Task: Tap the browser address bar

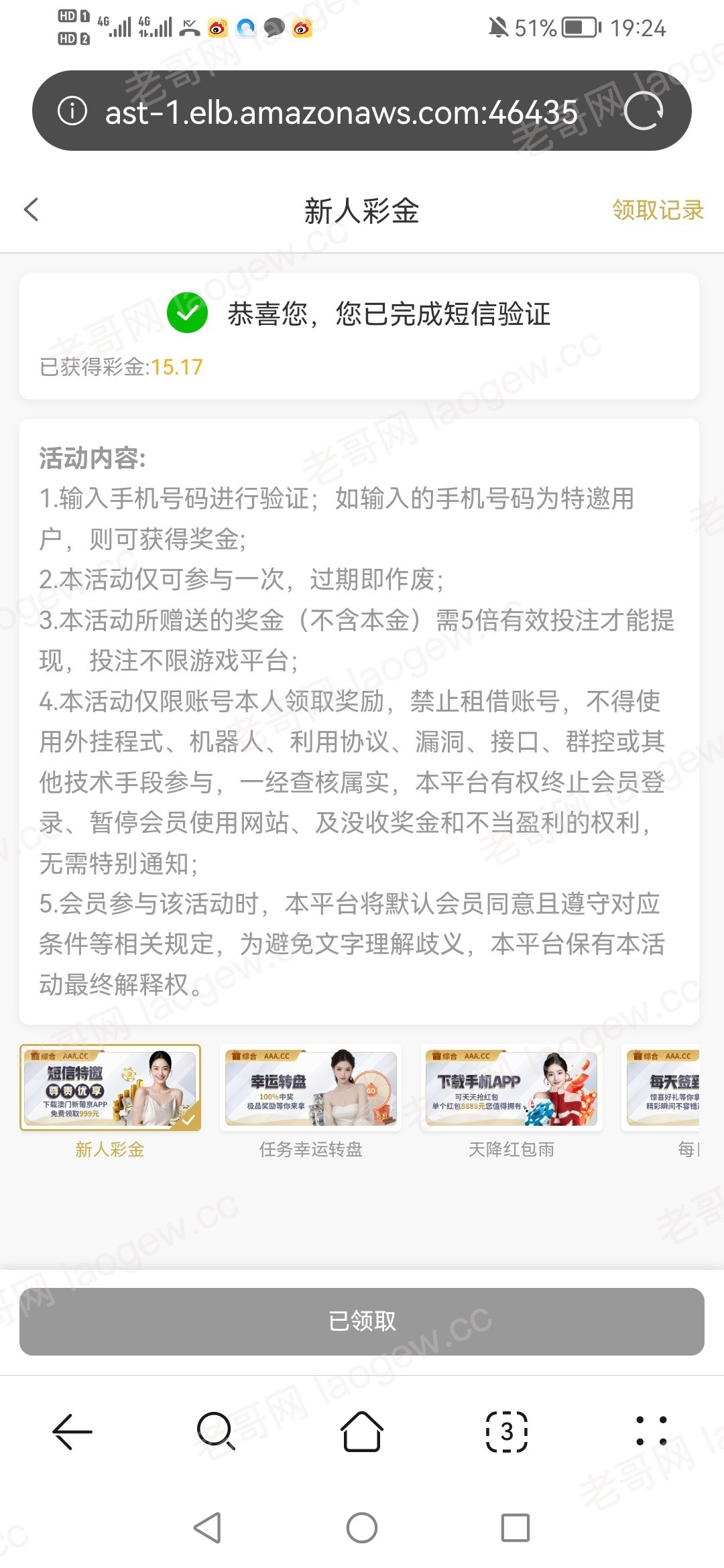Action: [341, 112]
